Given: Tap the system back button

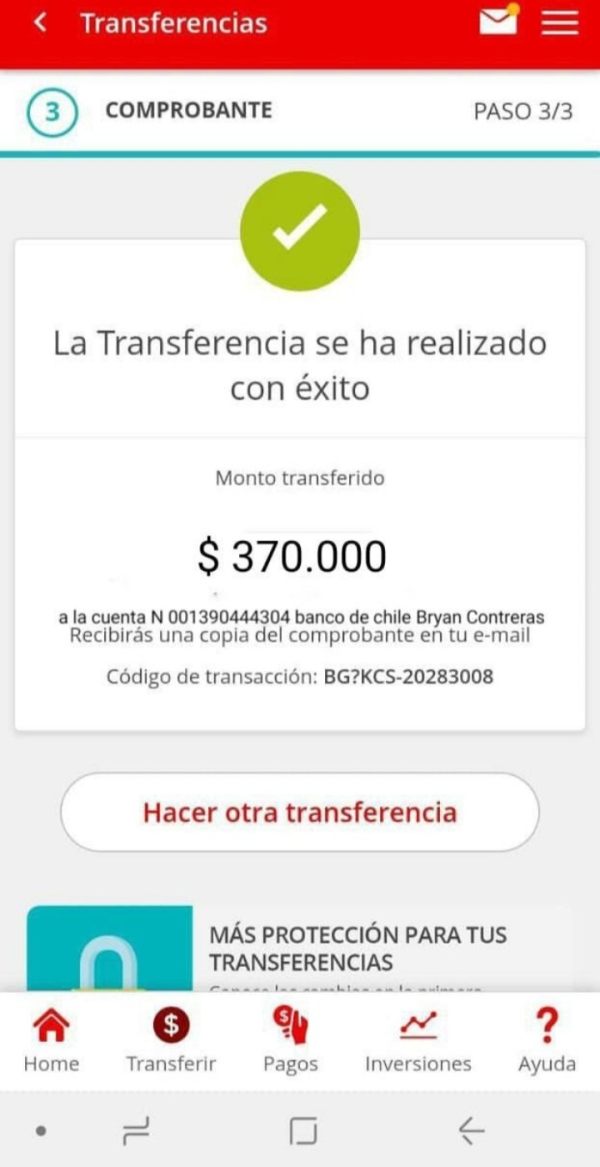Looking at the screenshot, I should click(x=470, y=1131).
